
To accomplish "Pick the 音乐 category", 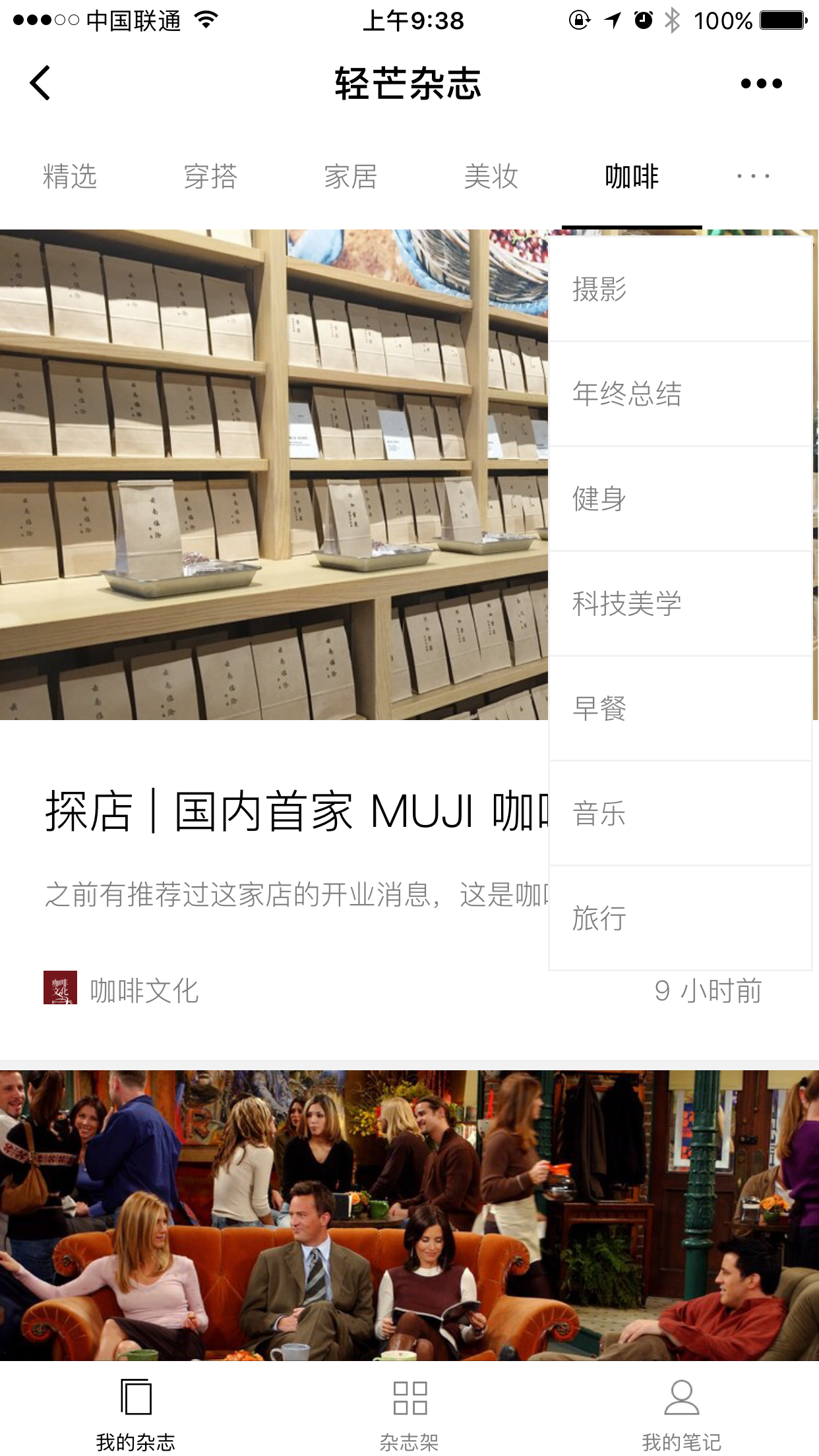I will pyautogui.click(x=679, y=813).
